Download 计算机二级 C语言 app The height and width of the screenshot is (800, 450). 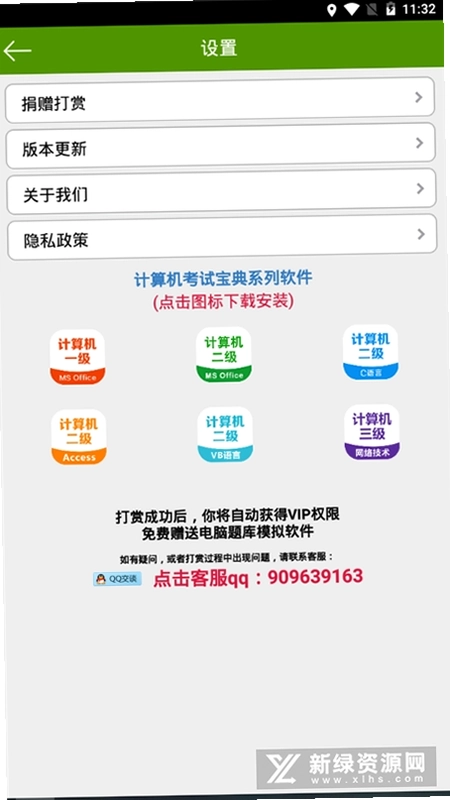[370, 352]
